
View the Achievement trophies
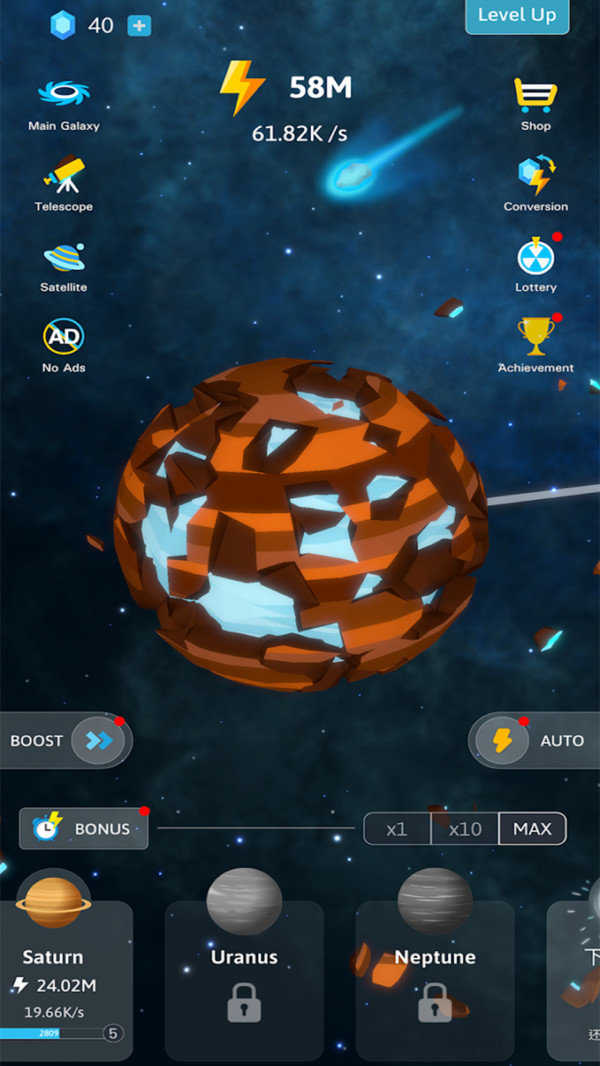tap(535, 345)
